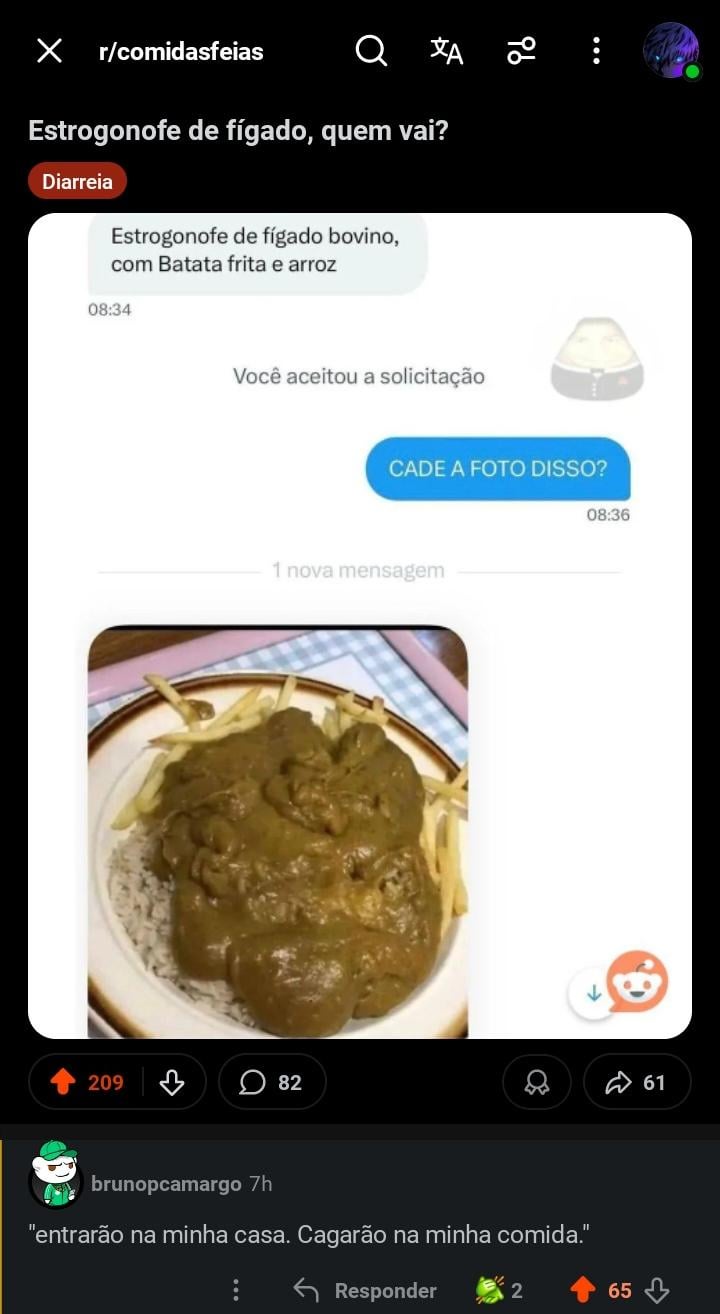Share the post
720x1314 pixels.
[x=637, y=1082]
